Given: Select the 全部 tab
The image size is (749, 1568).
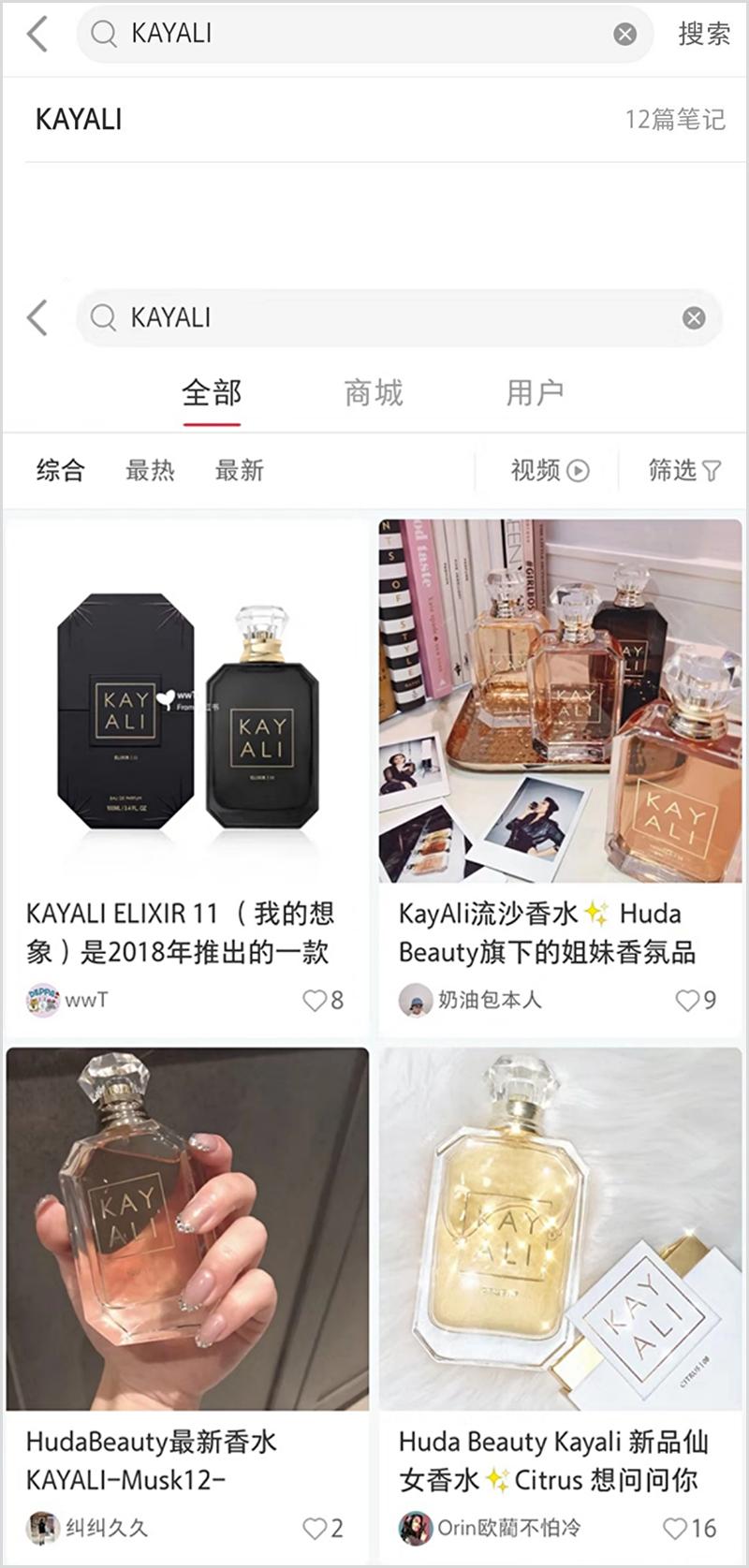Looking at the screenshot, I should coord(212,393).
